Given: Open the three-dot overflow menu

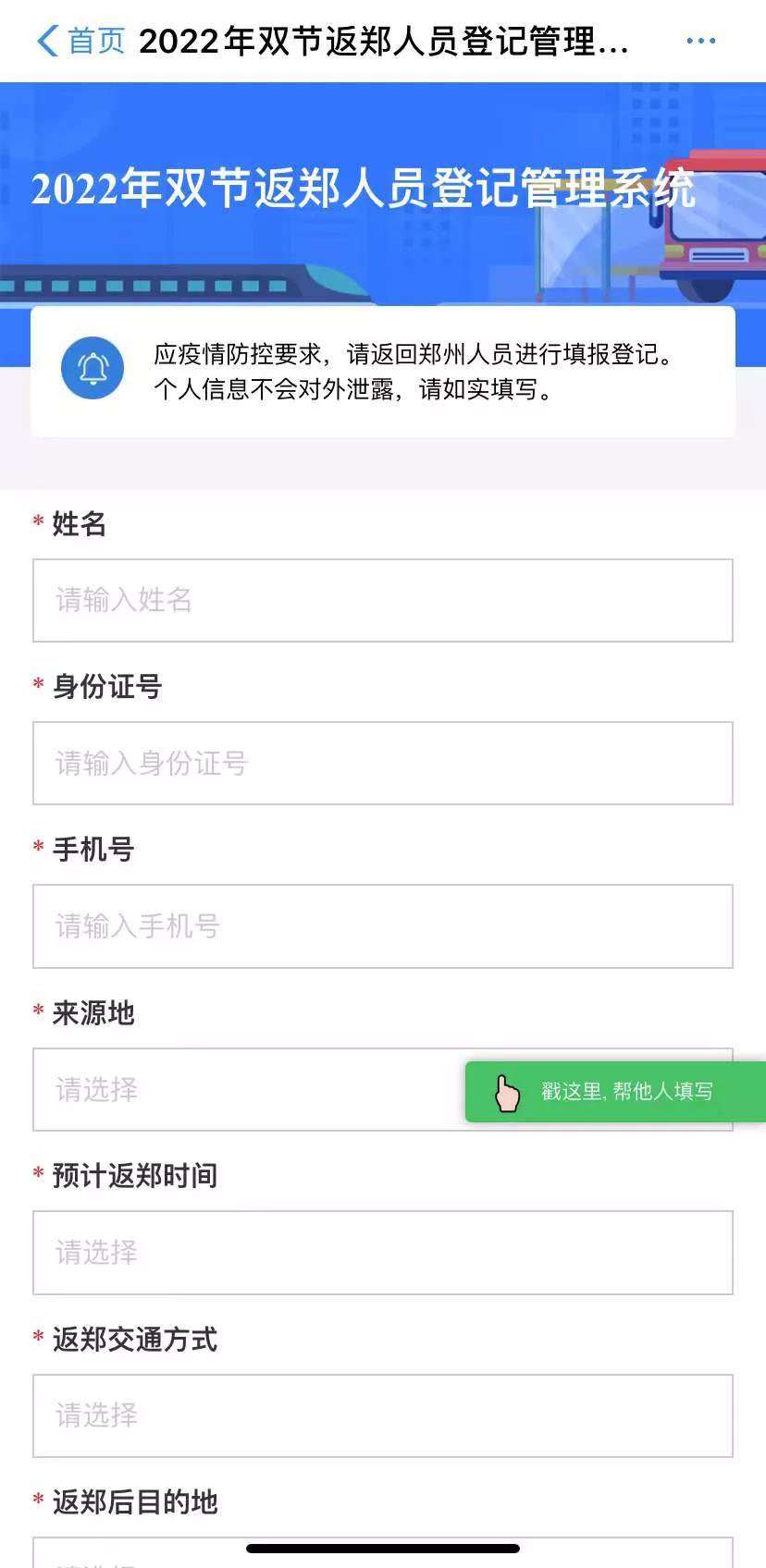Looking at the screenshot, I should tap(700, 41).
